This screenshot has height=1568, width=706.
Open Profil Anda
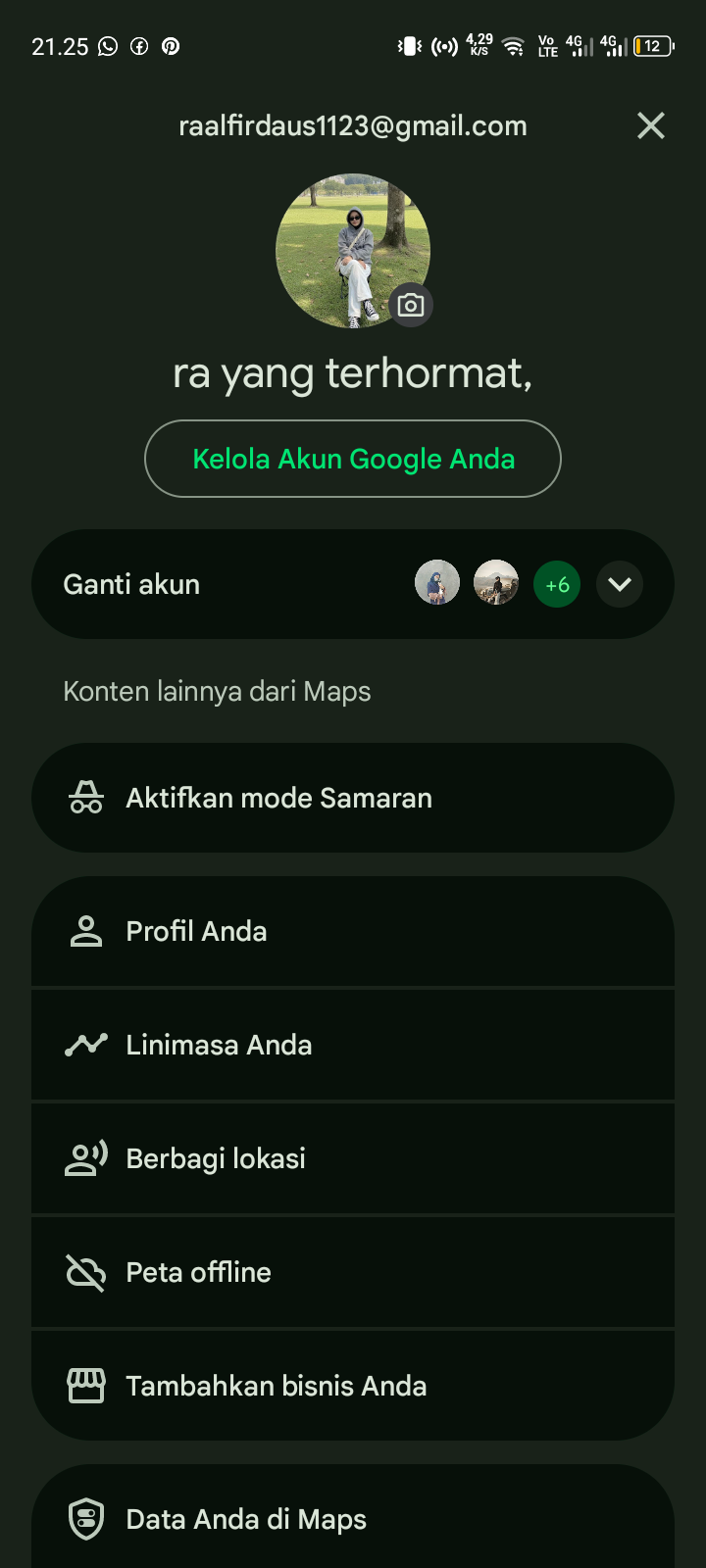click(x=353, y=931)
